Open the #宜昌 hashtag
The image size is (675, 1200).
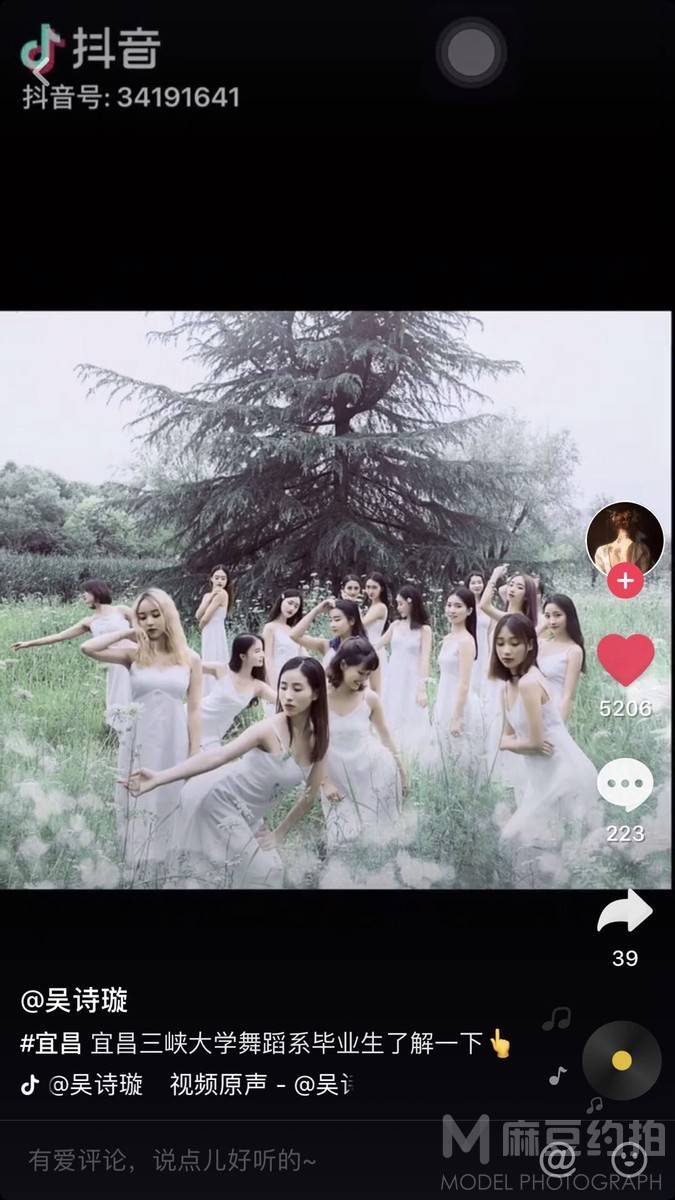point(50,1045)
